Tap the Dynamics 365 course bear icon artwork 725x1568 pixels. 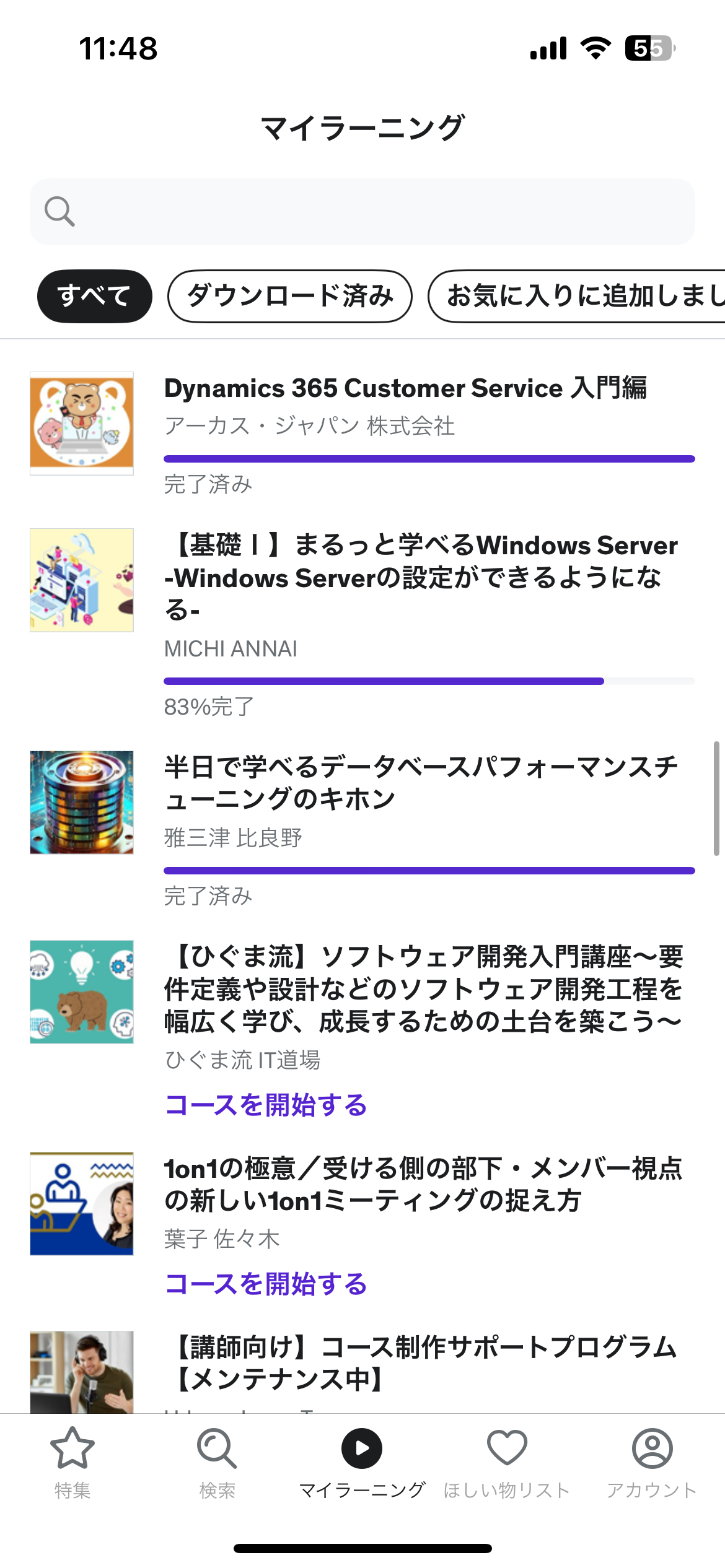point(82,424)
